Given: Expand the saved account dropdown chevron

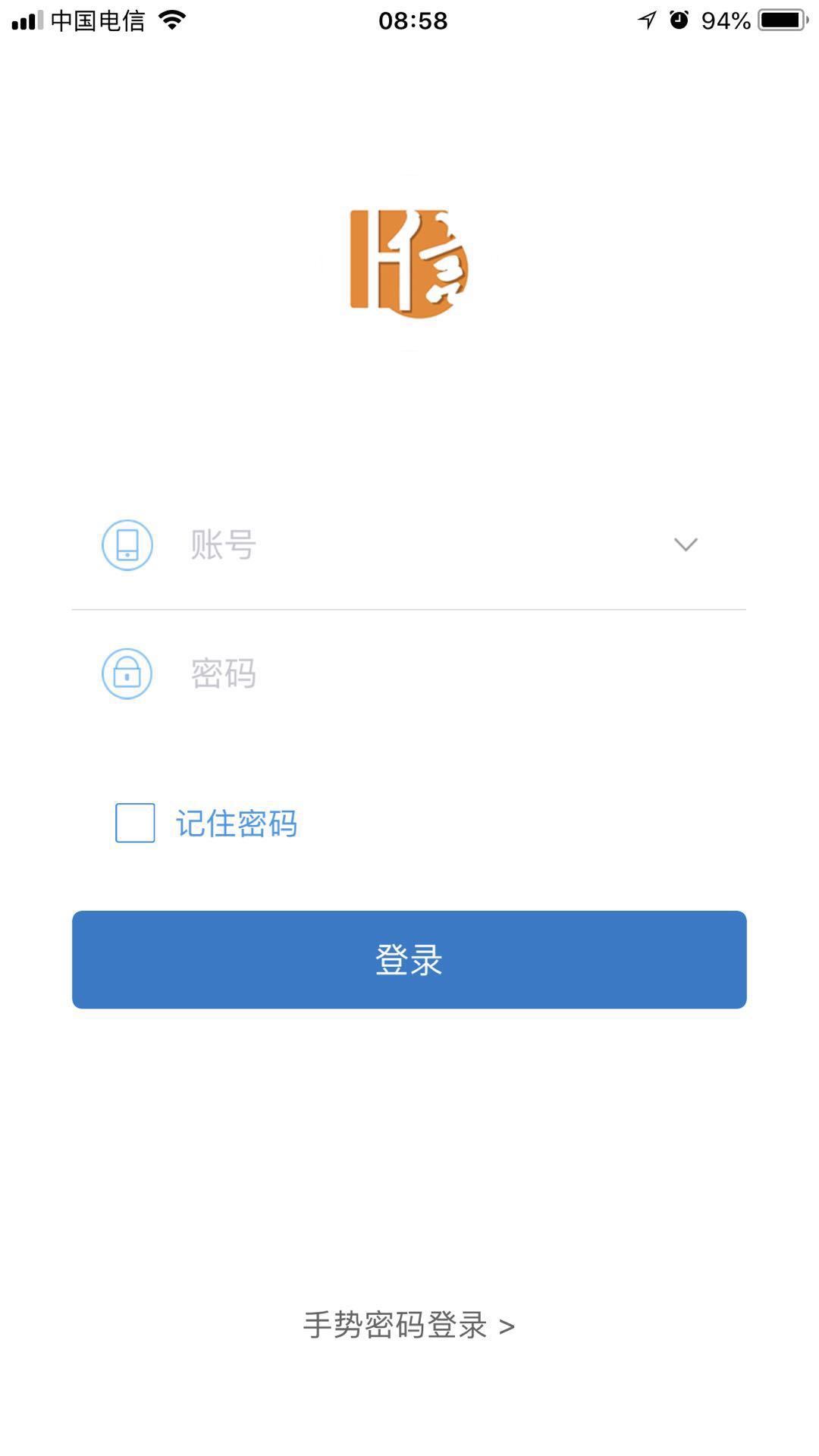Looking at the screenshot, I should click(685, 544).
